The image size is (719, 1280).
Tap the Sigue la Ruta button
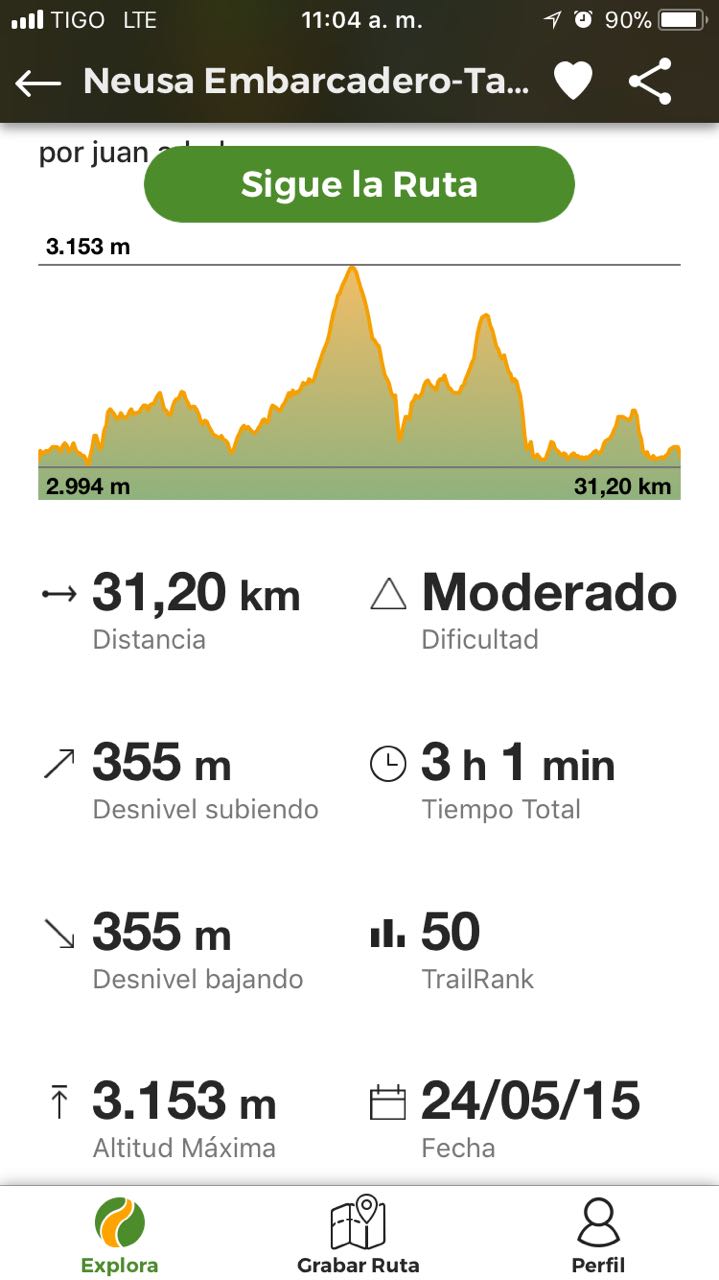click(359, 185)
